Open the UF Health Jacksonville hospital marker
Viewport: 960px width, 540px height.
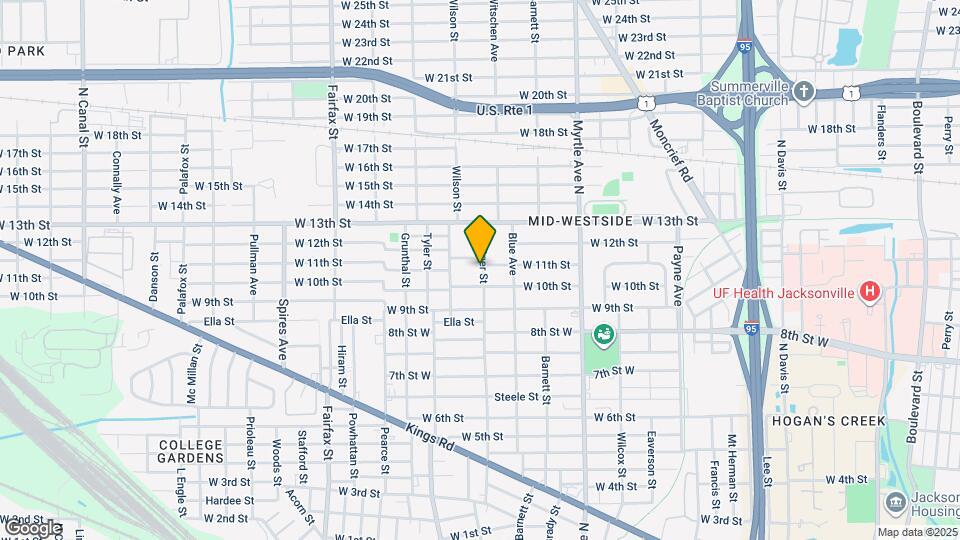click(x=869, y=292)
